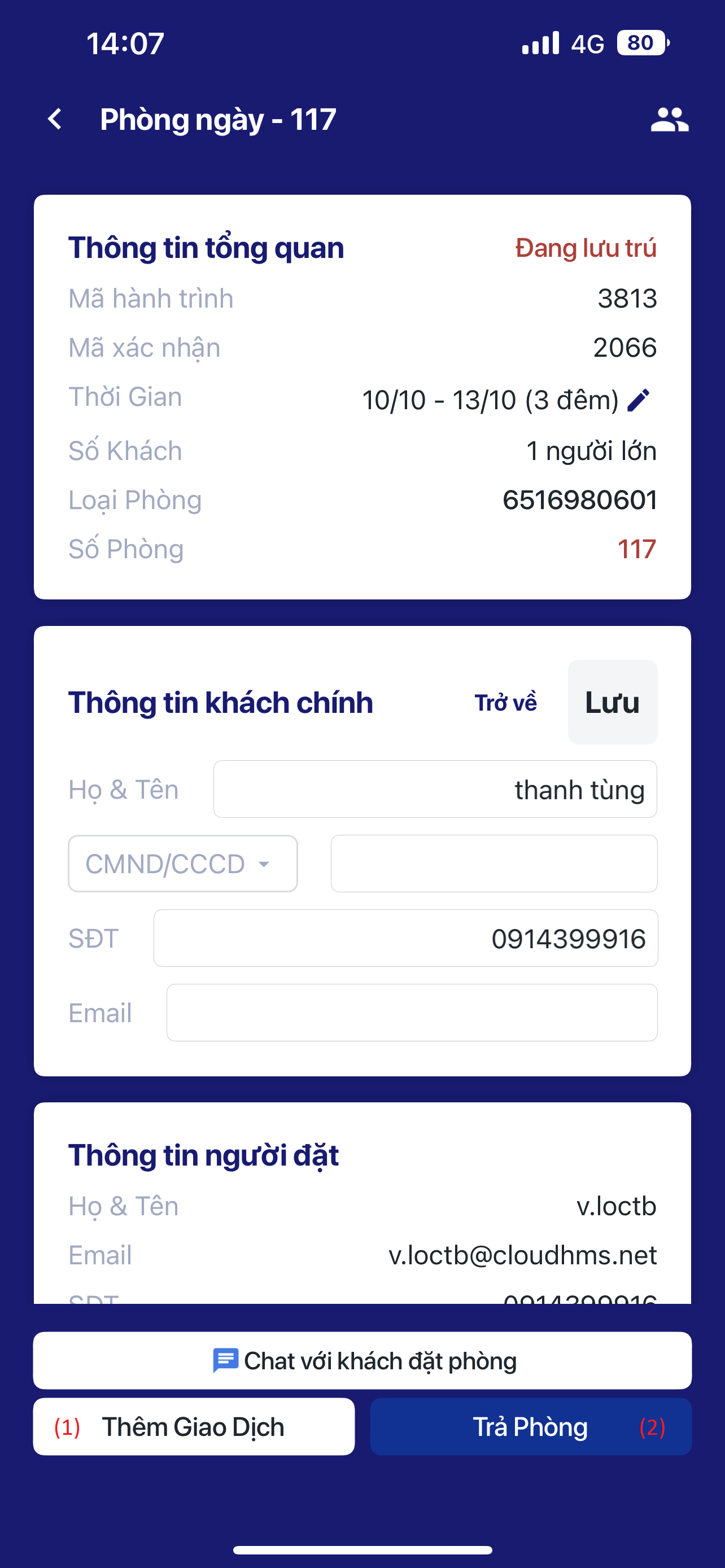This screenshot has width=725, height=1568.
Task: Tap the main guest Email field
Action: [x=412, y=1013]
